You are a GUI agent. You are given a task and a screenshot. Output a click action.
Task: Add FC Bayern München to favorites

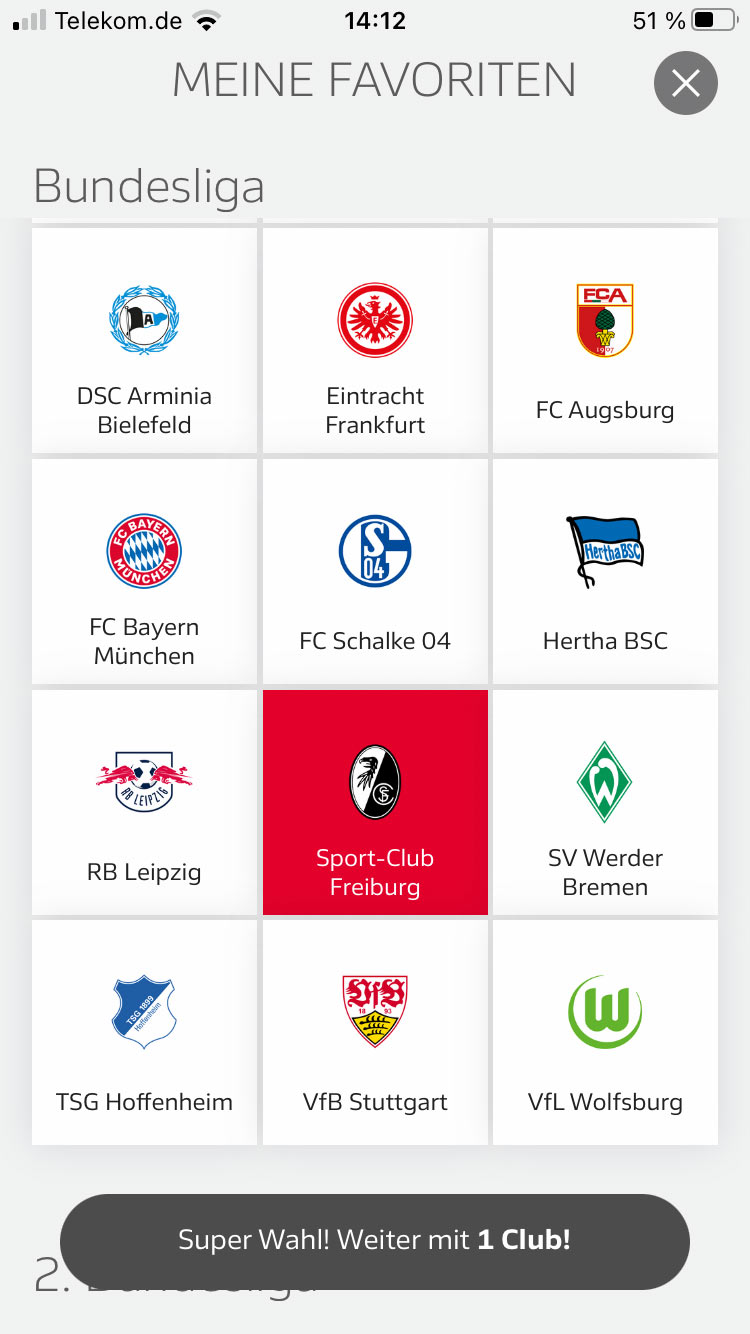145,571
